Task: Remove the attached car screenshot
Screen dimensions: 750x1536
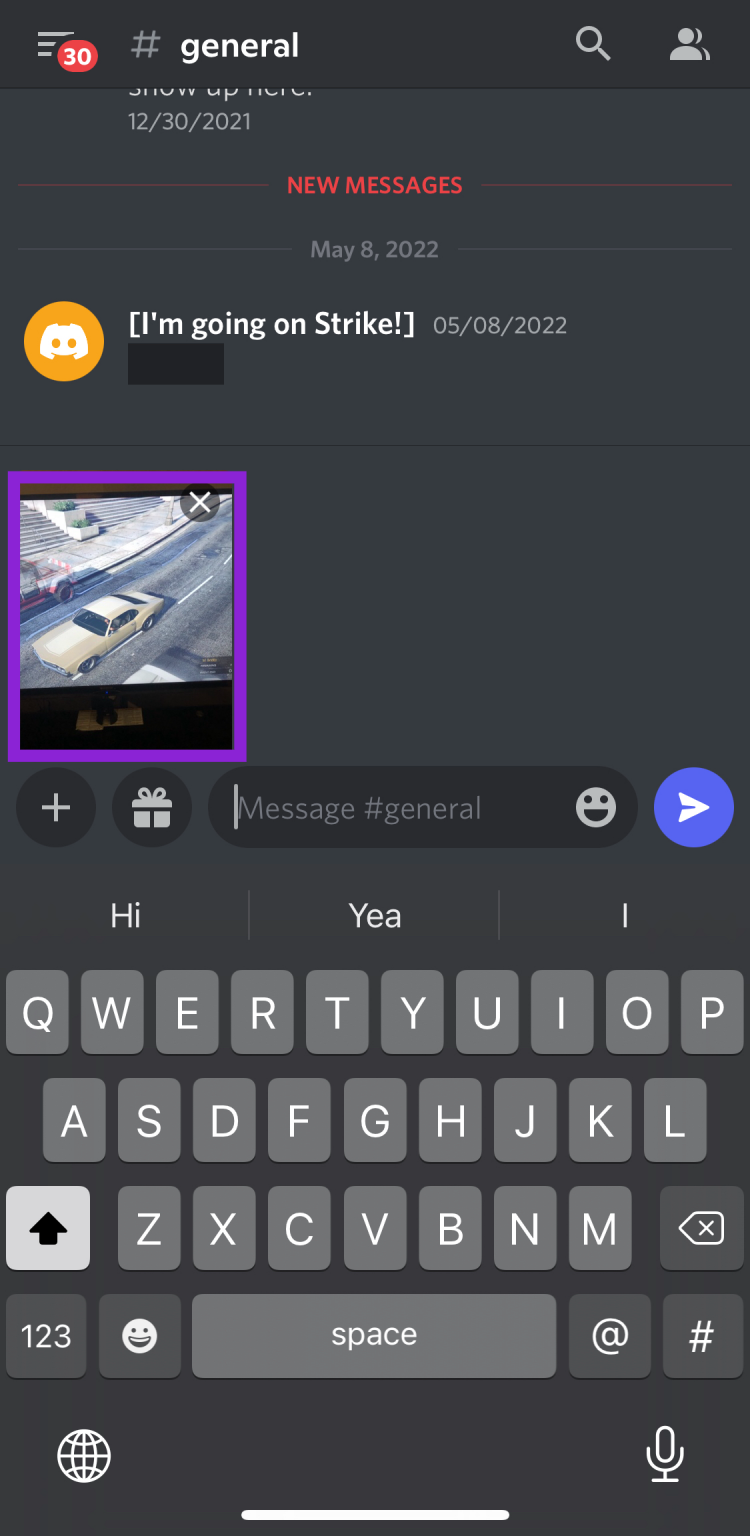Action: click(200, 502)
